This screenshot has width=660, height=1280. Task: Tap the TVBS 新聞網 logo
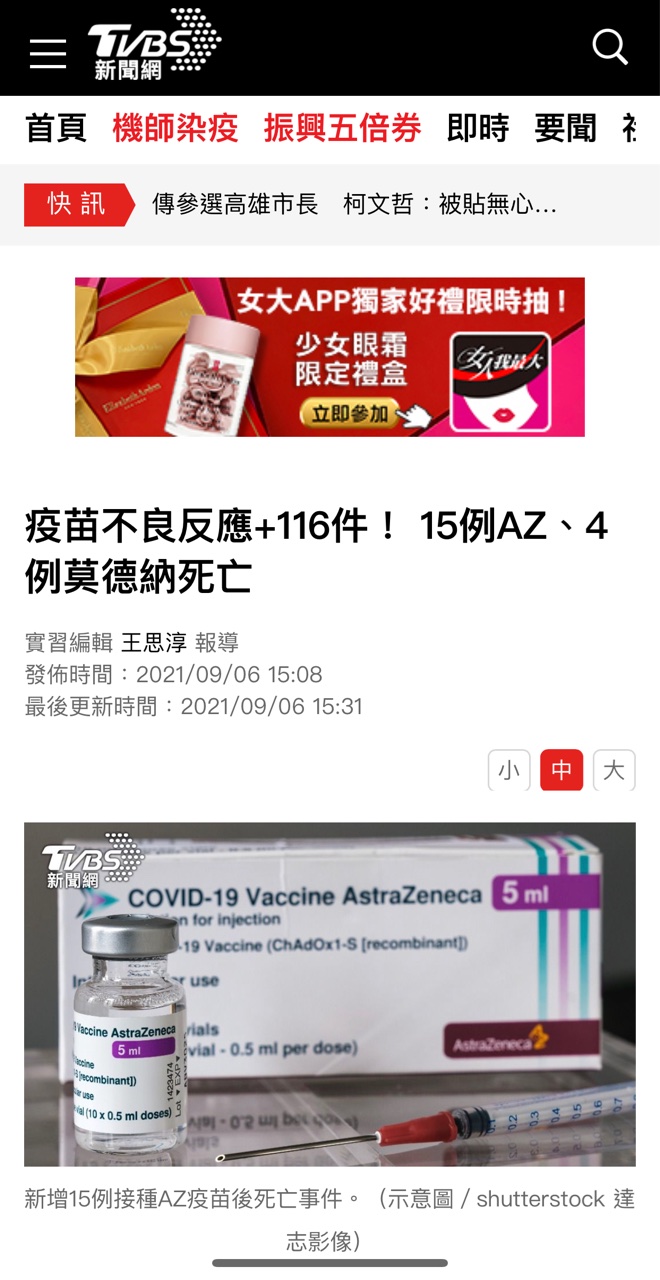[x=153, y=45]
